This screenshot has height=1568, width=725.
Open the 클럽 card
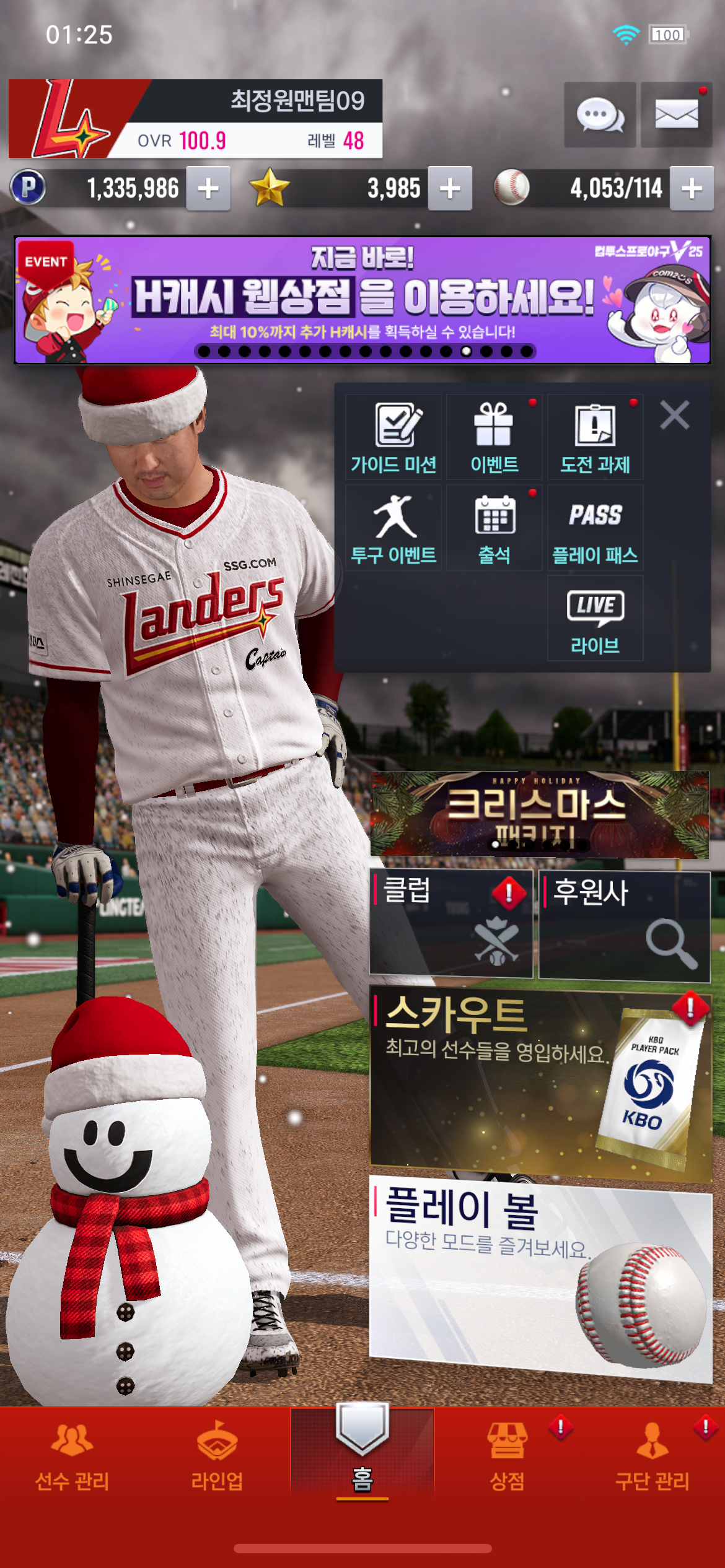click(450, 923)
